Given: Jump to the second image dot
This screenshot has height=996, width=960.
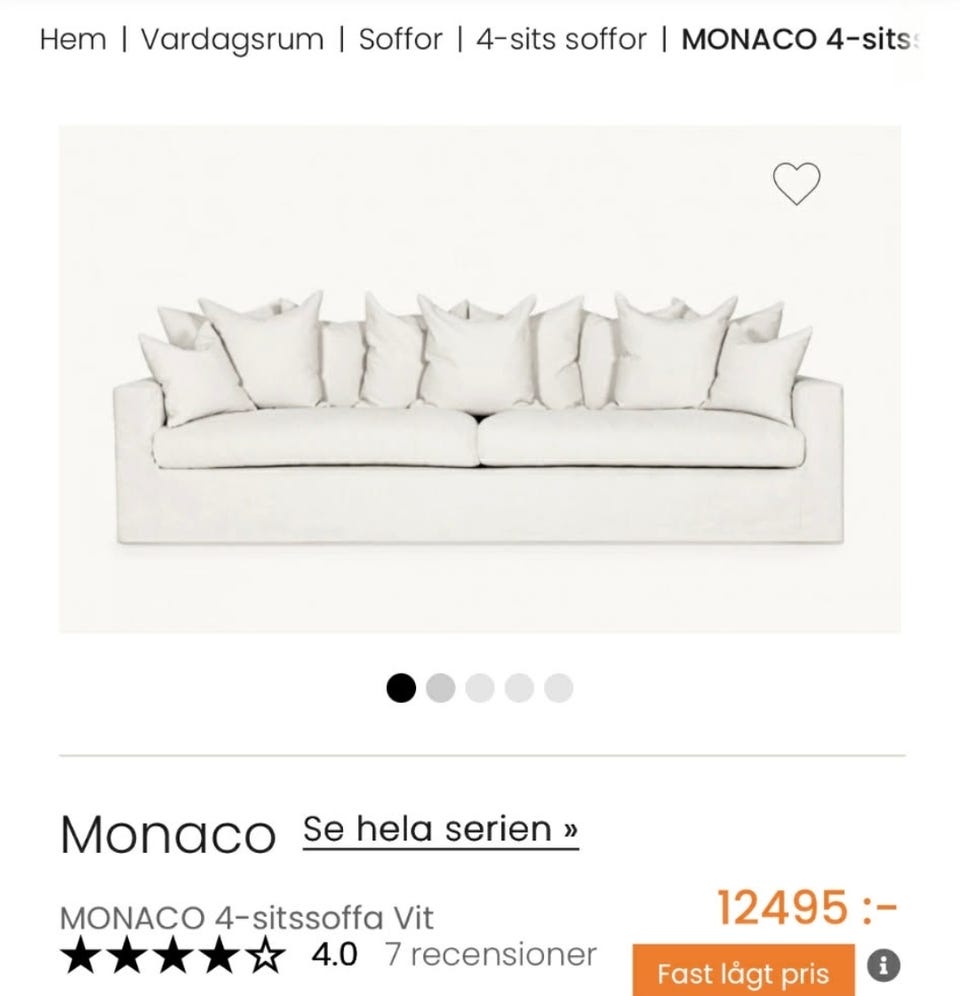Looking at the screenshot, I should tap(440, 688).
